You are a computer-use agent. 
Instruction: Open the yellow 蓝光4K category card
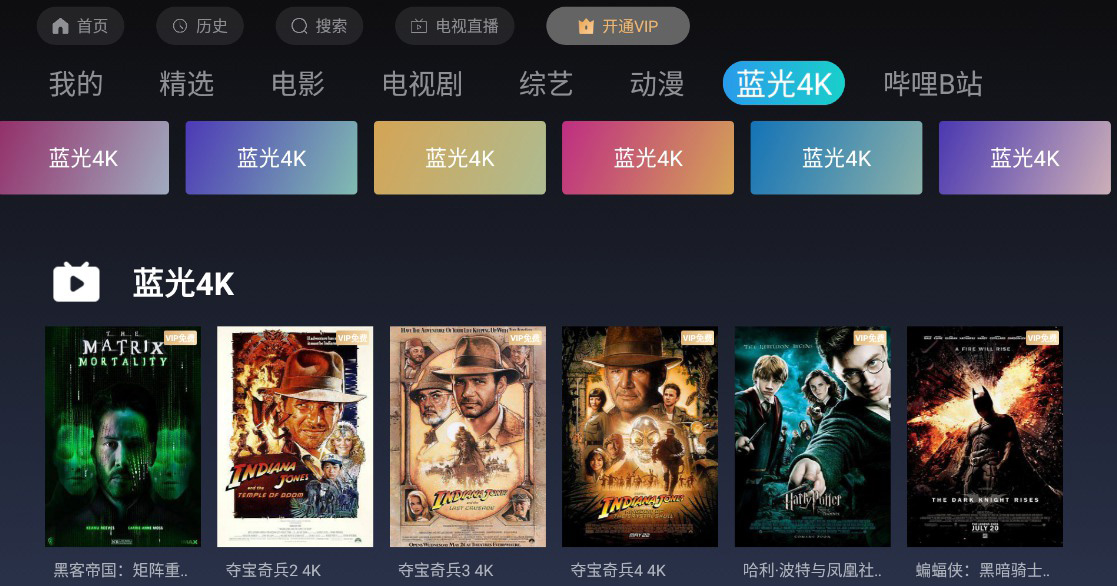pos(459,158)
